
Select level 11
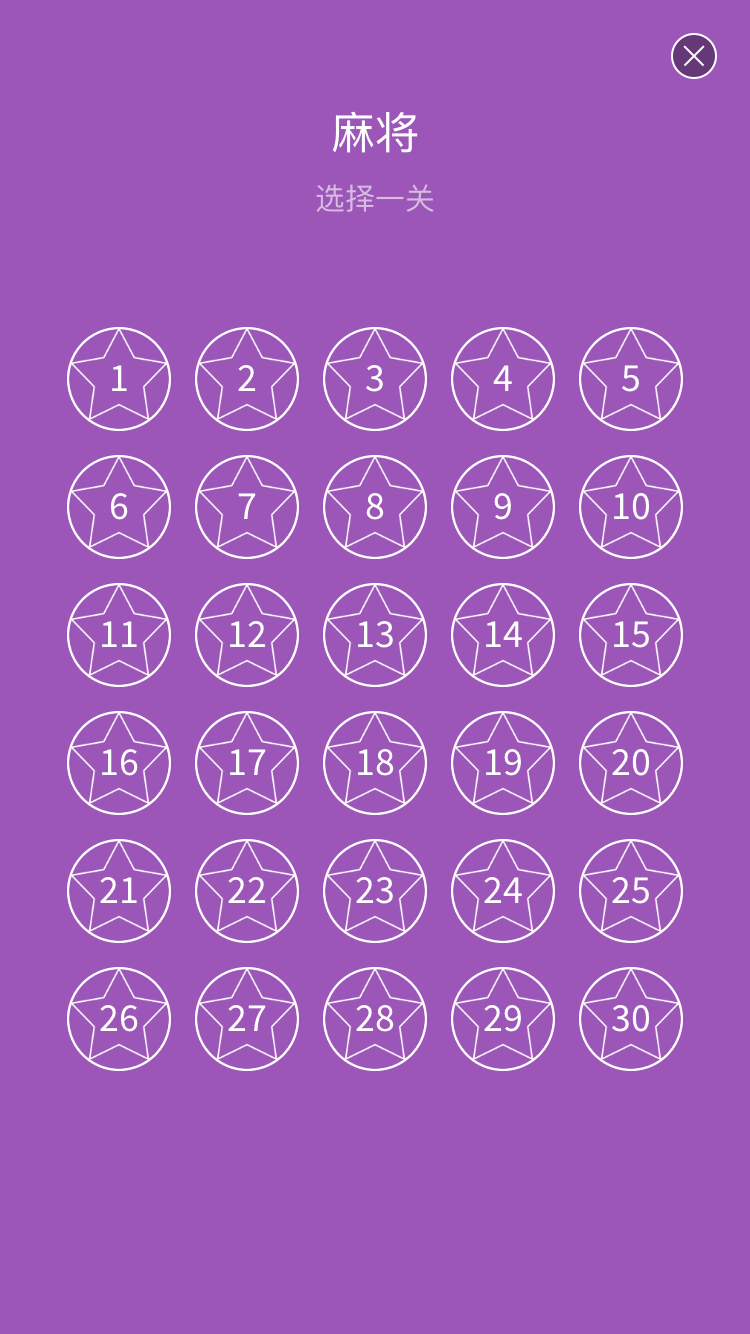119,635
